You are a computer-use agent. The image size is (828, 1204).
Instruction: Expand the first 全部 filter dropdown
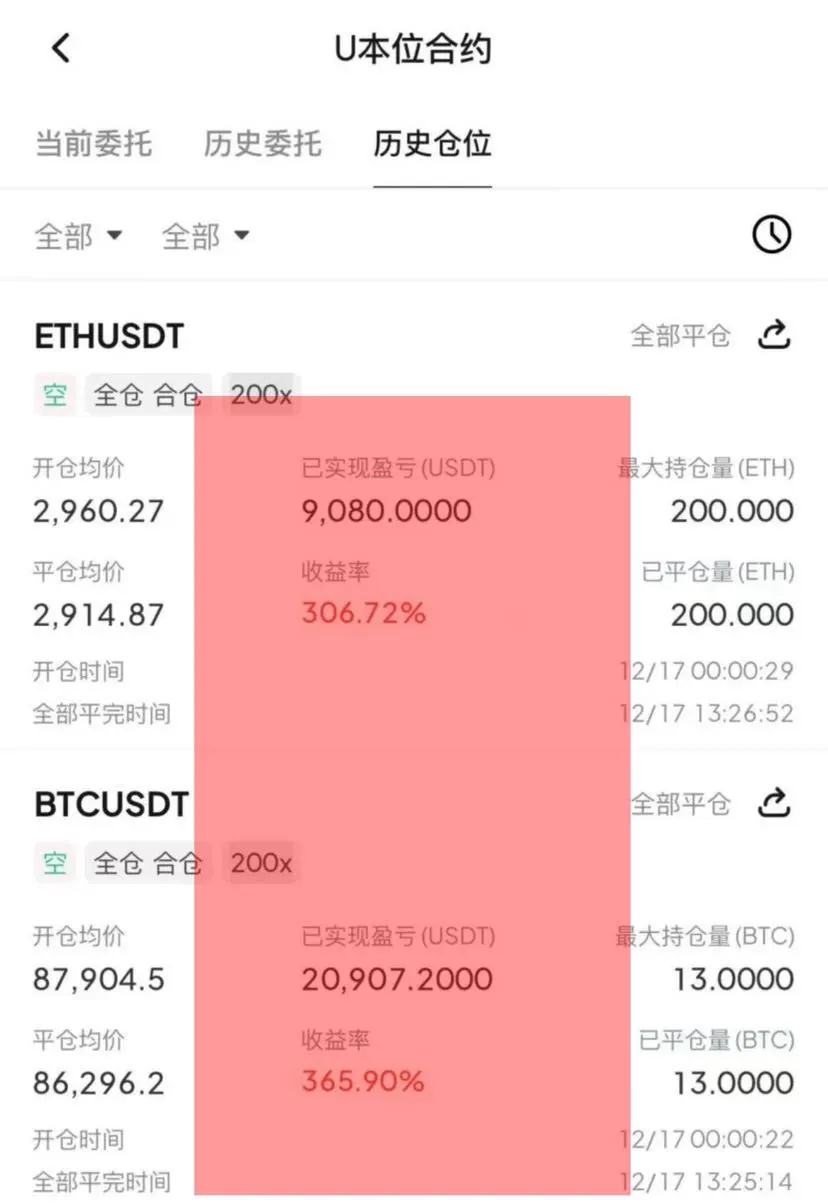click(x=78, y=237)
